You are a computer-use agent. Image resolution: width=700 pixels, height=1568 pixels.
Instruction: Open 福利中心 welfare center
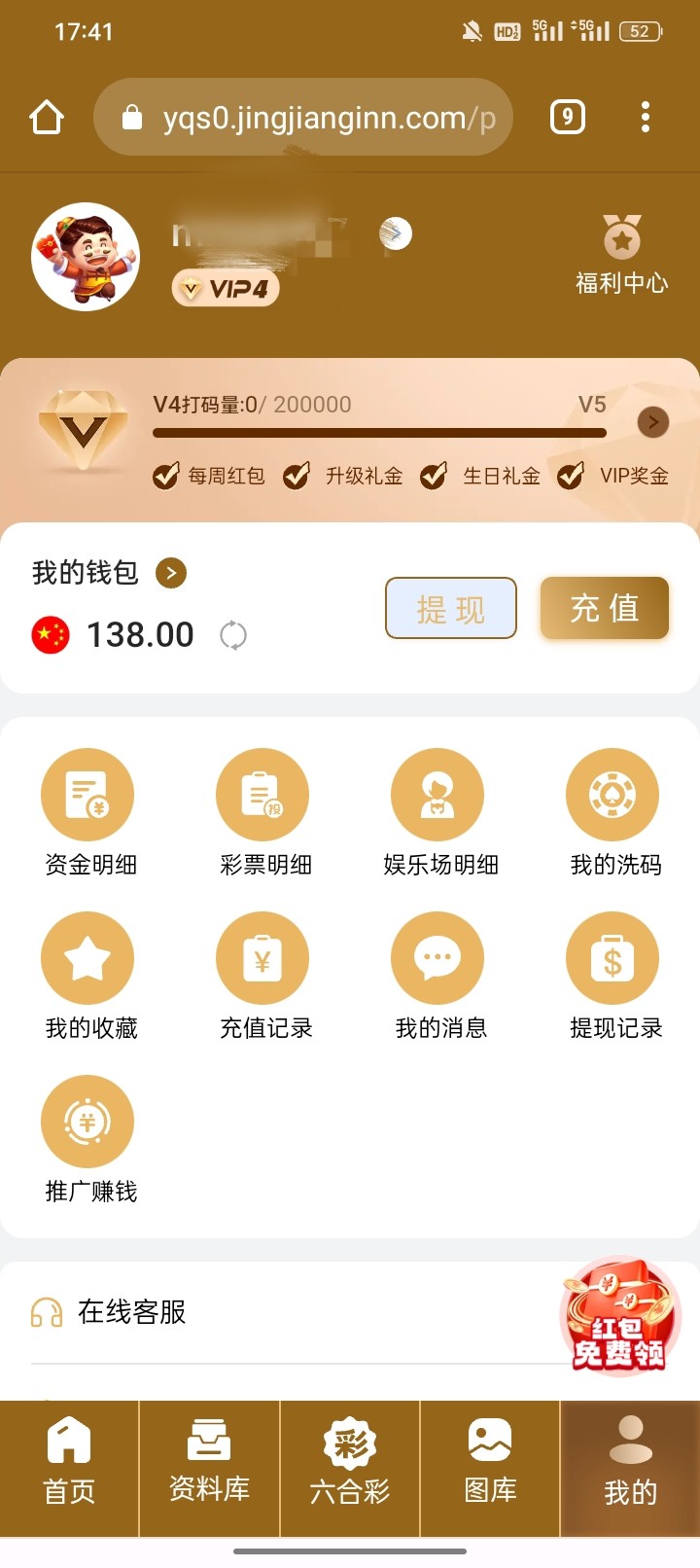tap(621, 255)
